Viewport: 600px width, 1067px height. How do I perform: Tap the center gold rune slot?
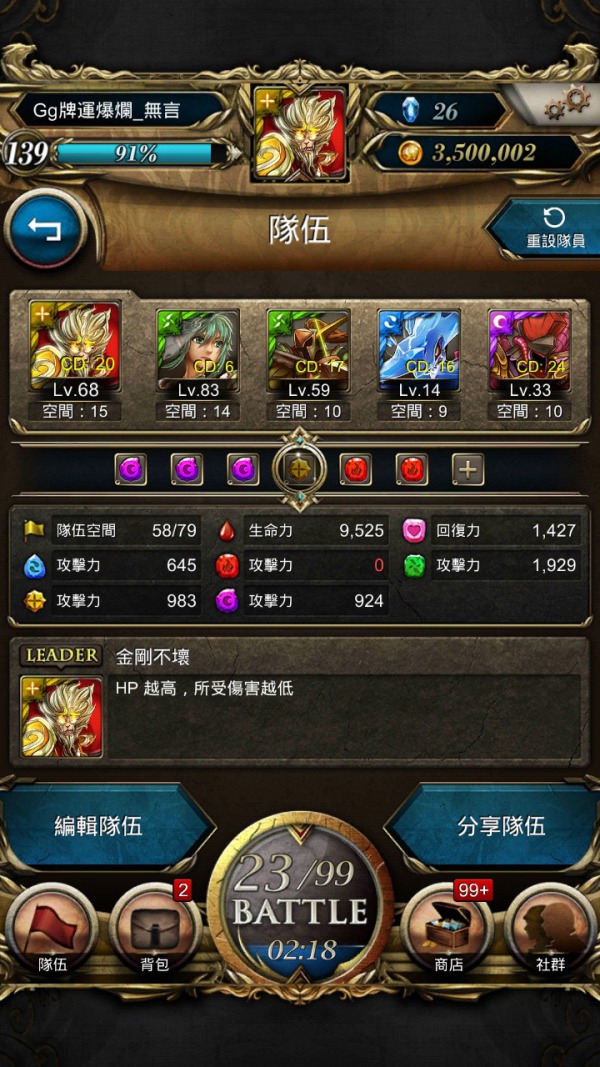(x=299, y=470)
